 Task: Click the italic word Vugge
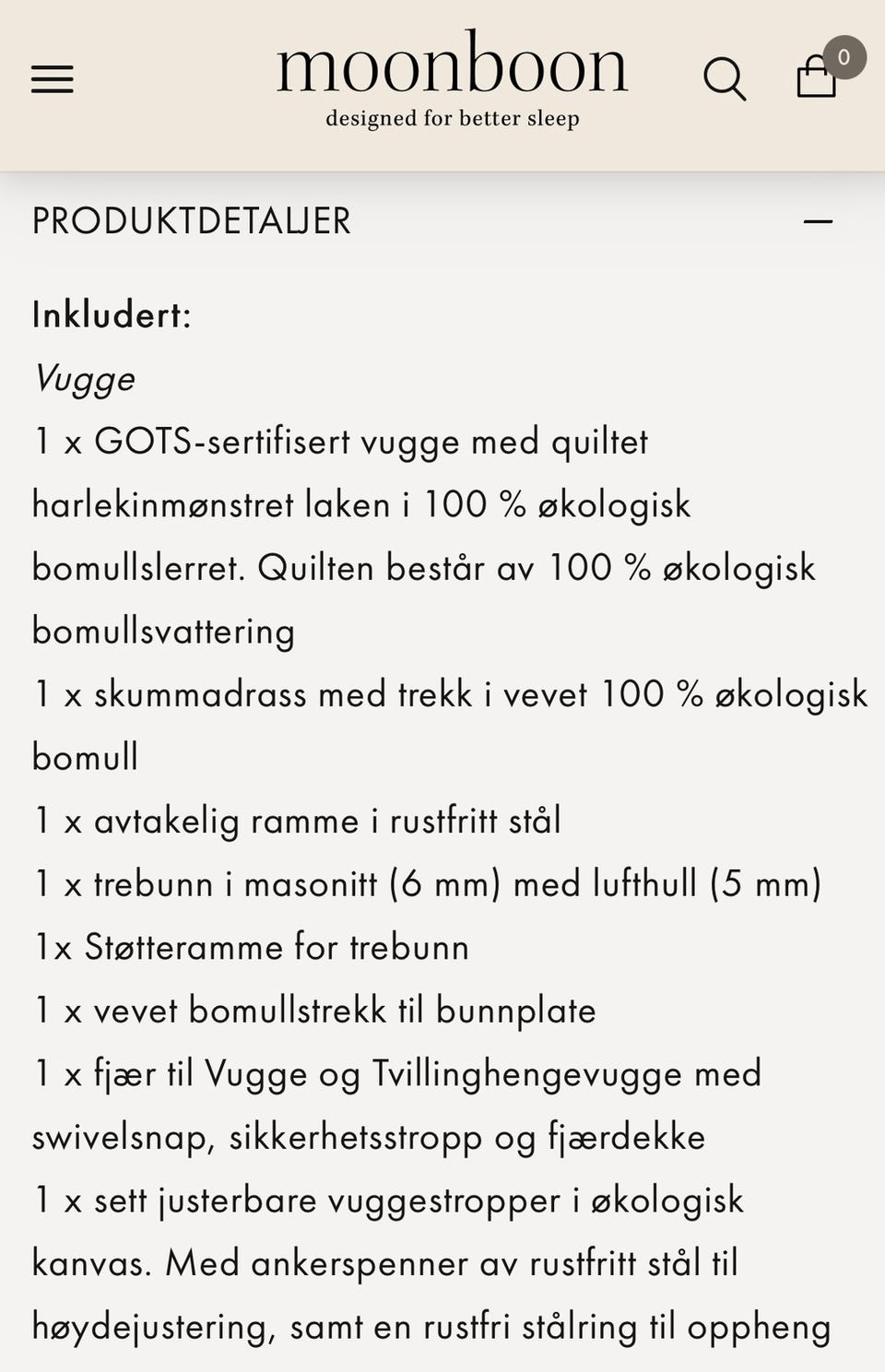point(82,378)
